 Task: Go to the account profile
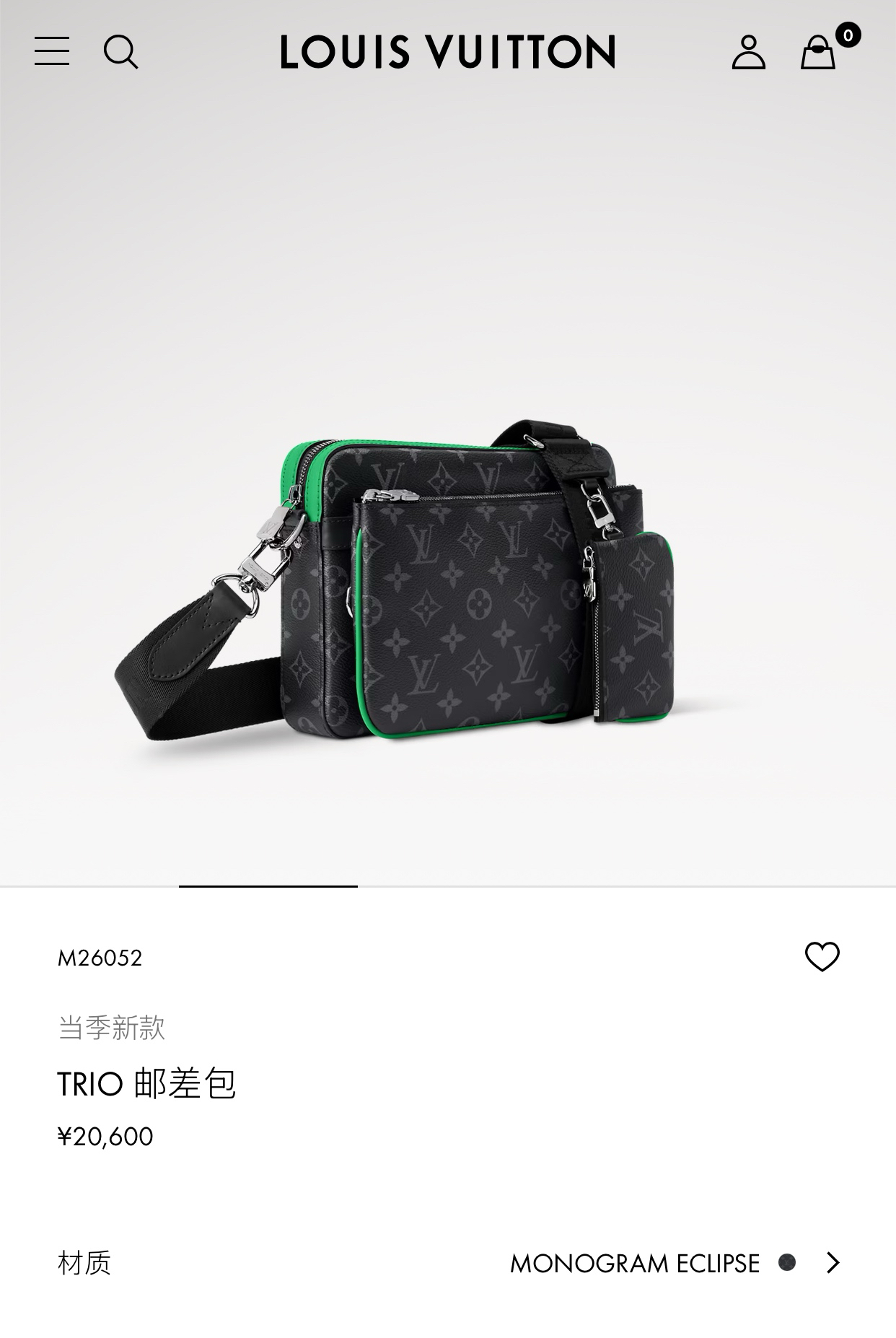point(748,52)
